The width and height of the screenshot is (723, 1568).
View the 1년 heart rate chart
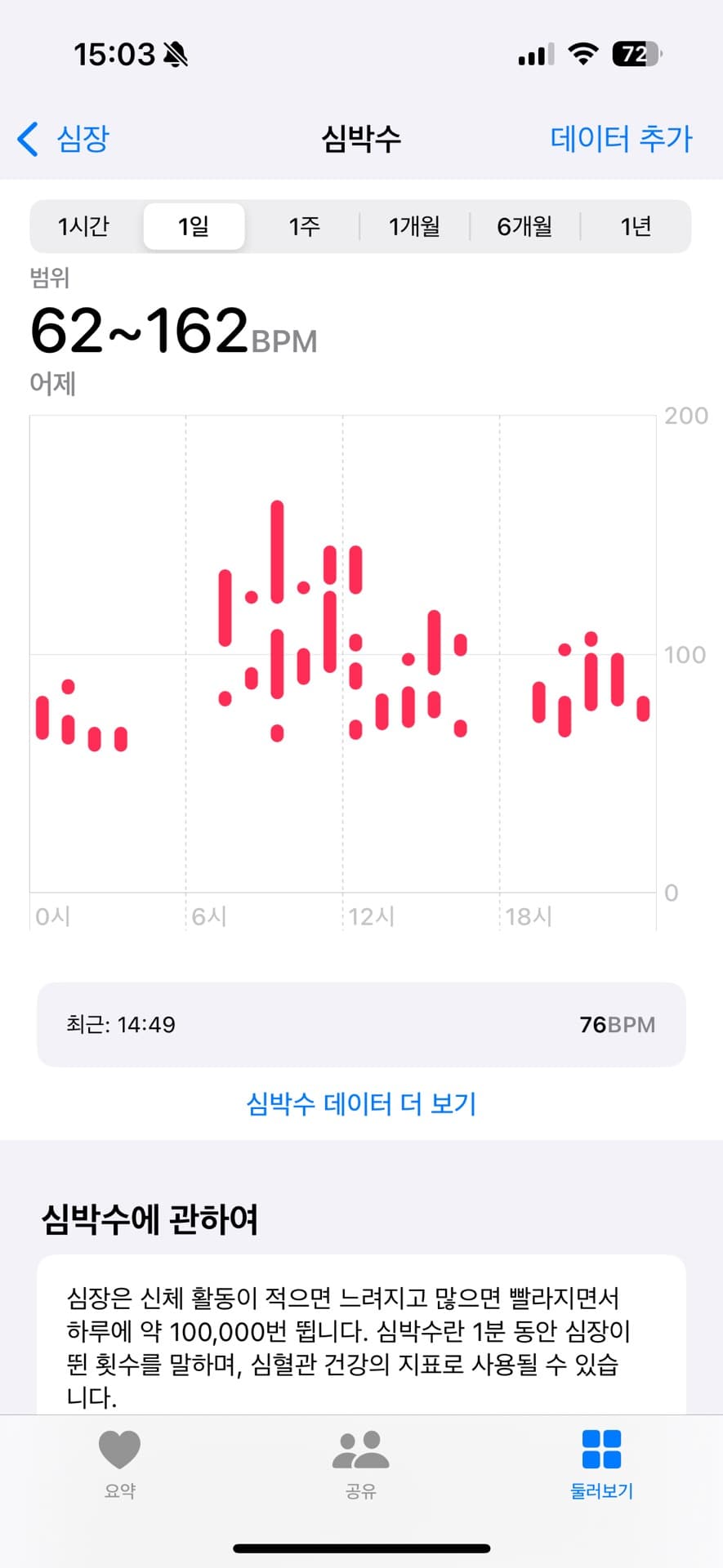click(x=636, y=226)
